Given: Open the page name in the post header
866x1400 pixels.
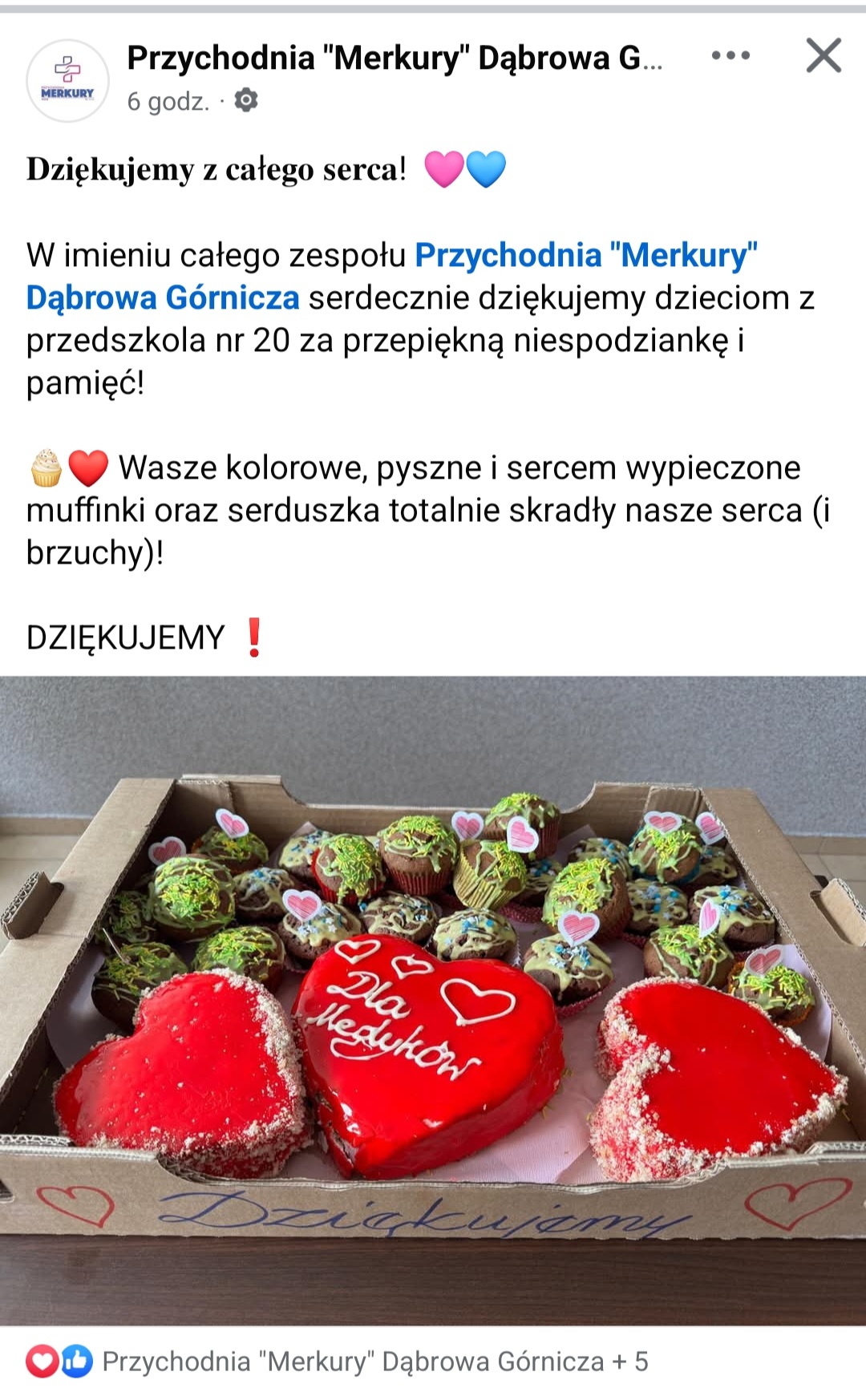Looking at the screenshot, I should [395, 58].
